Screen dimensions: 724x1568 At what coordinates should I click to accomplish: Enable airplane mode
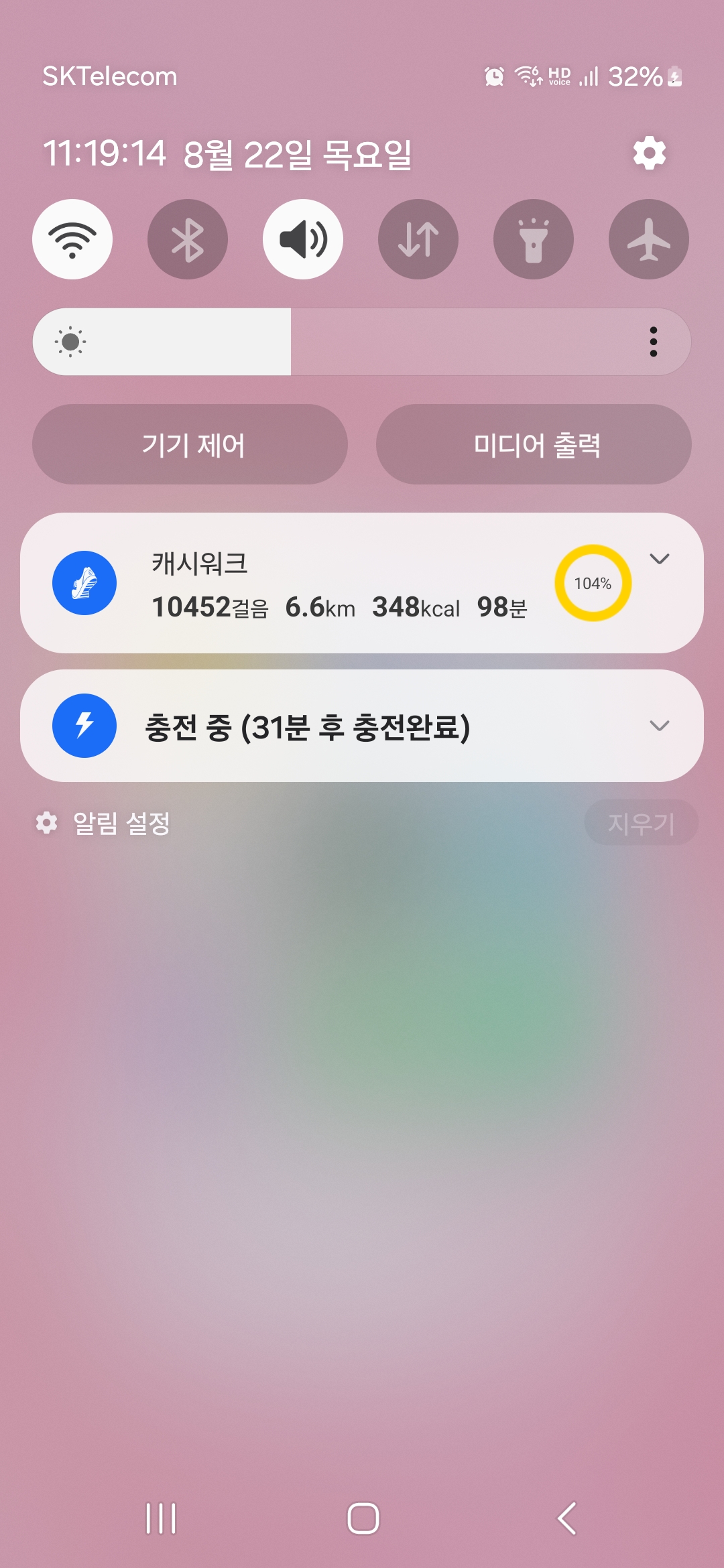(x=649, y=239)
